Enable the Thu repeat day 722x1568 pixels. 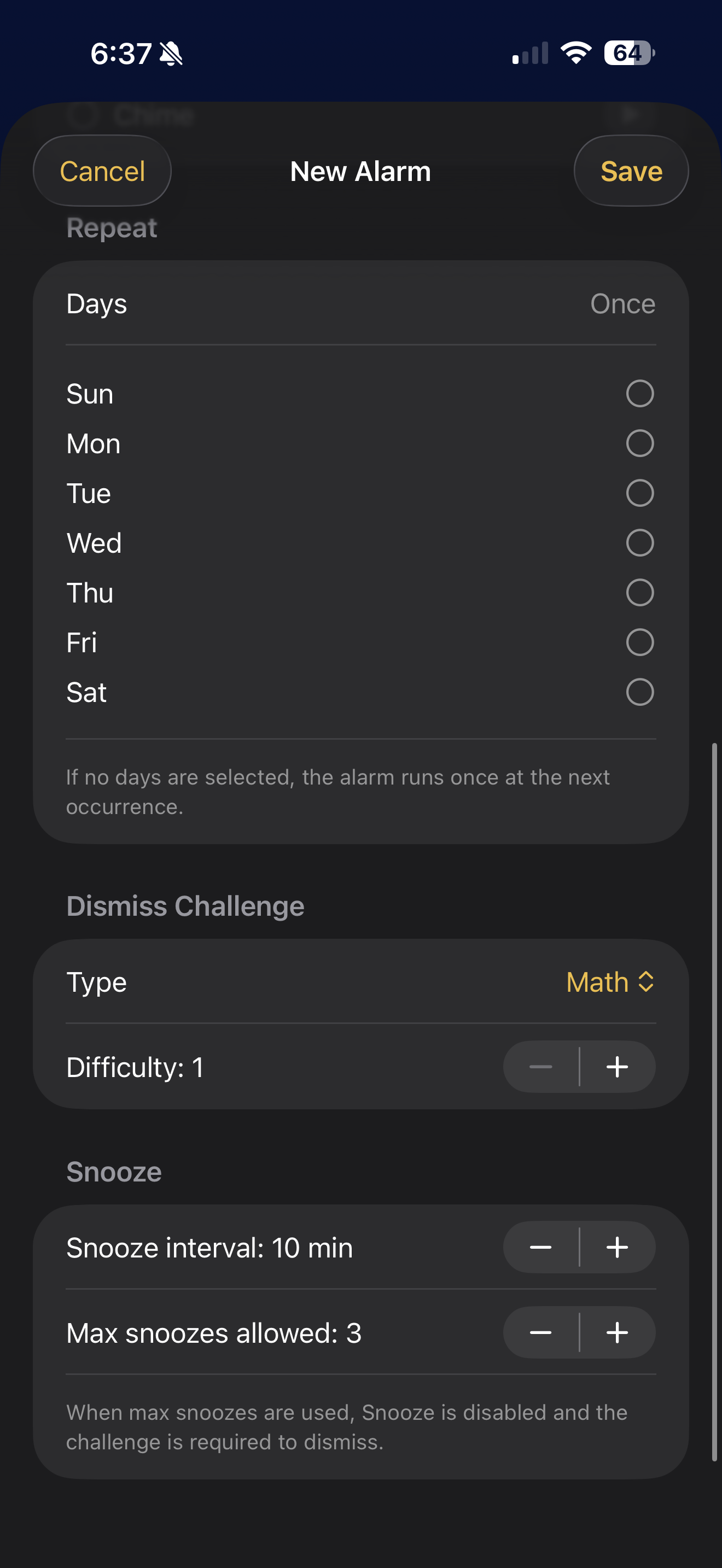coord(640,592)
